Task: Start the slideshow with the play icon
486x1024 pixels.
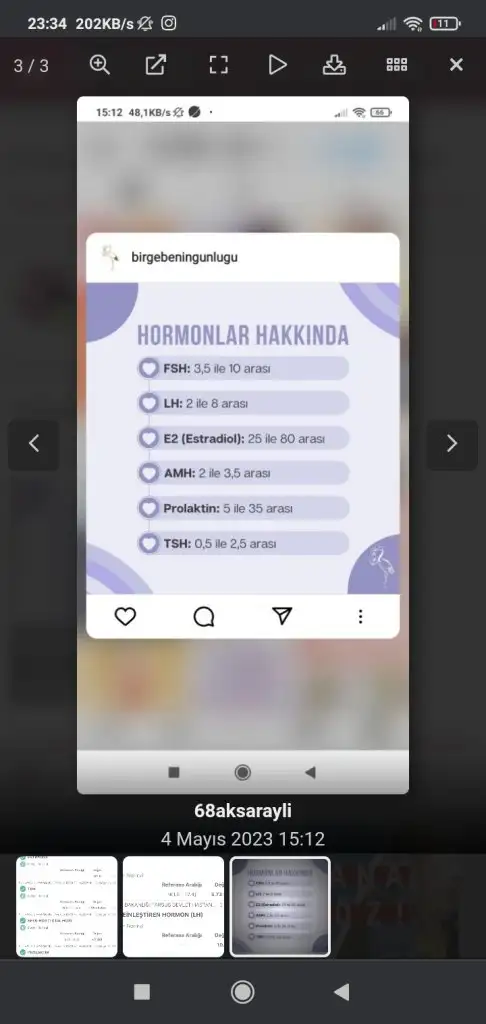Action: click(278, 65)
